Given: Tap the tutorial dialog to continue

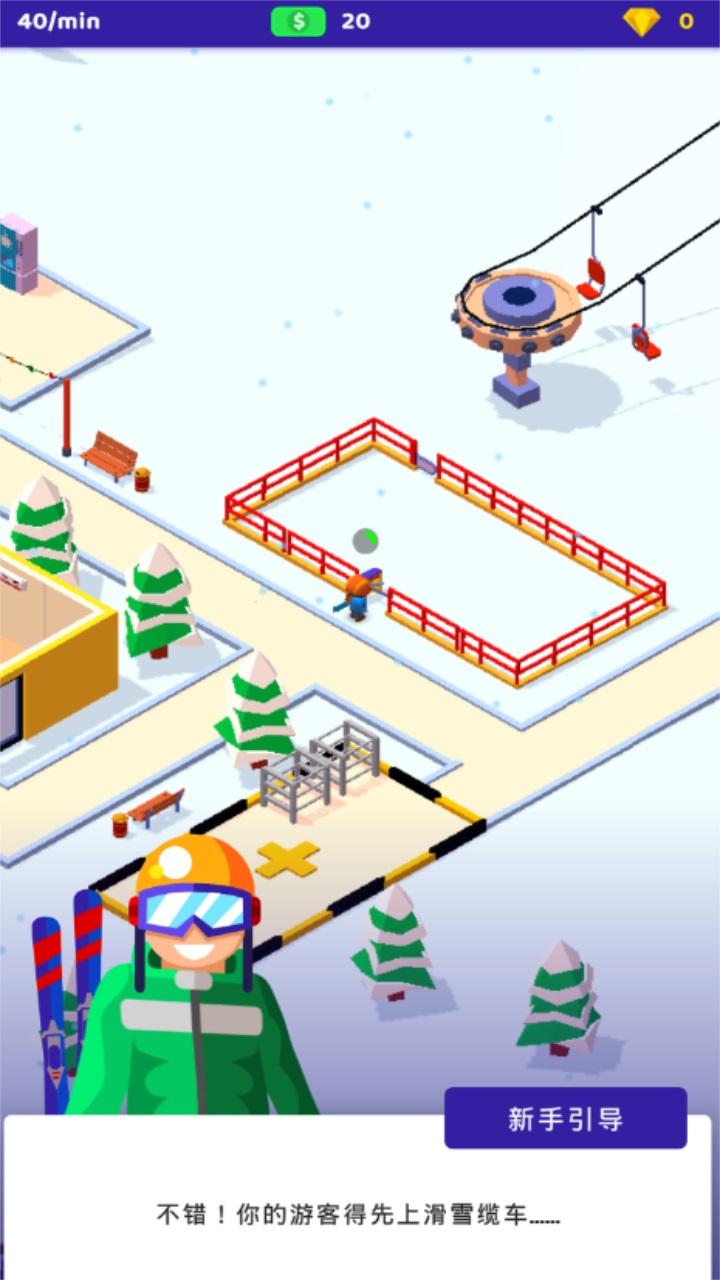Looking at the screenshot, I should pyautogui.click(x=358, y=1215).
